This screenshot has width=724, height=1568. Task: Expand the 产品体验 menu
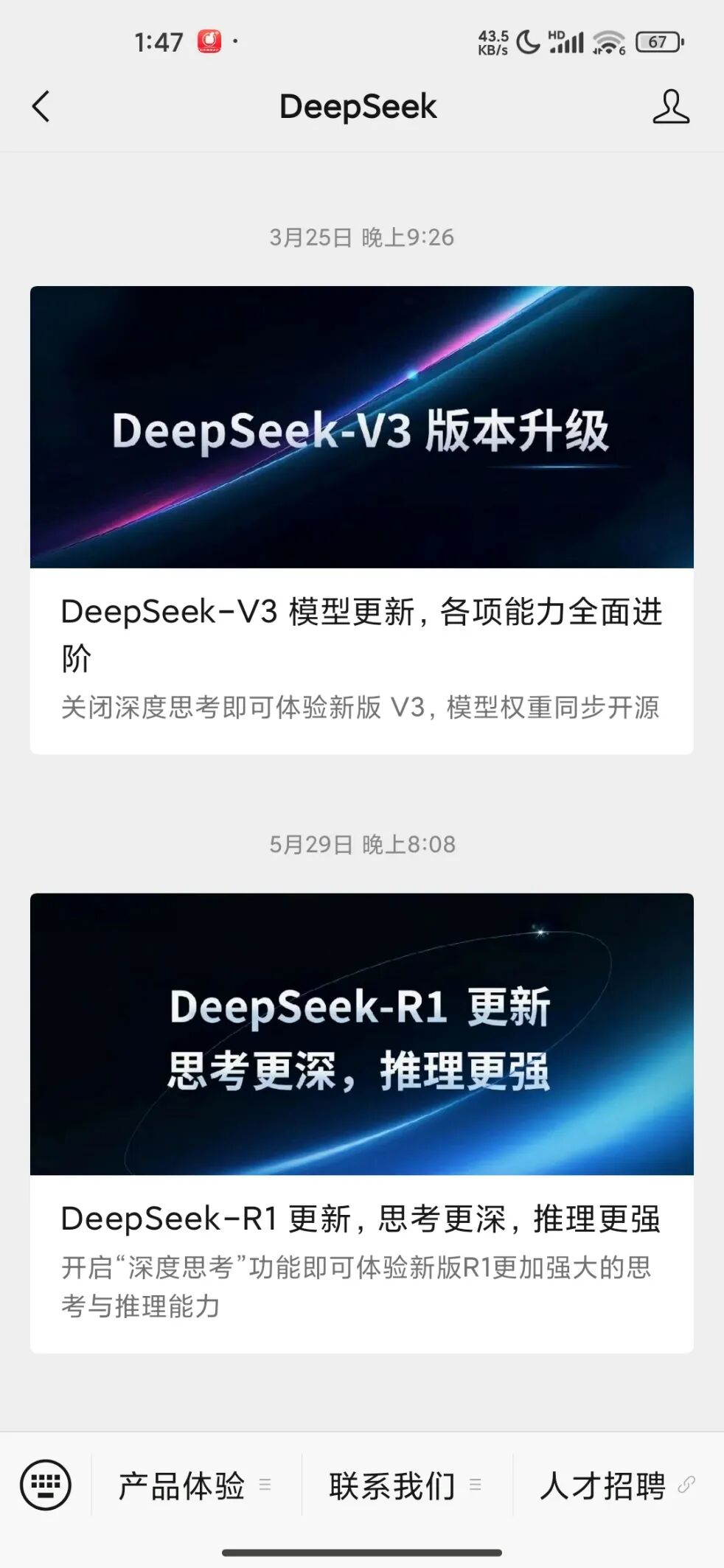(195, 1485)
